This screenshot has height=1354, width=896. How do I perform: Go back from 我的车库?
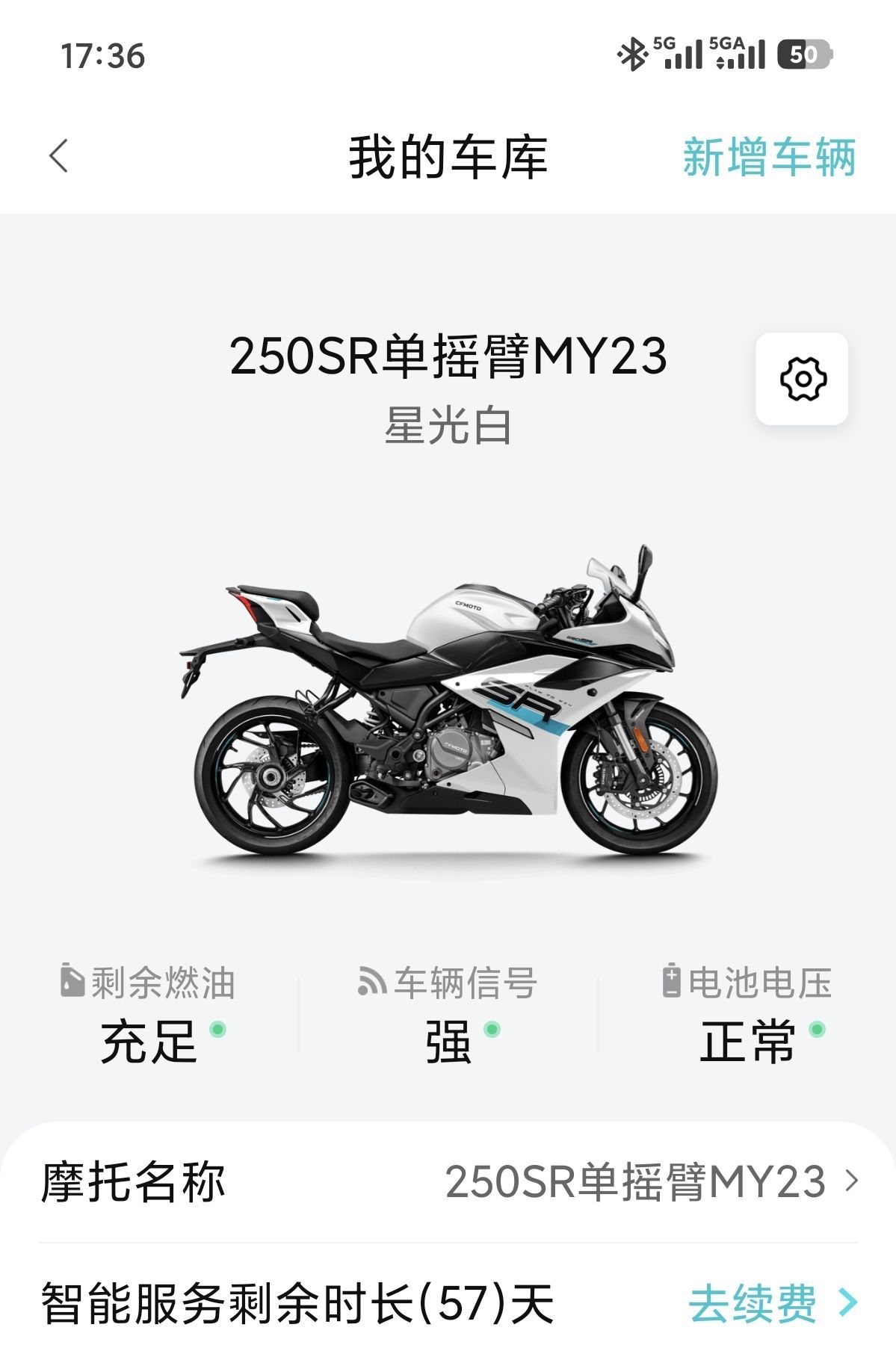[58, 156]
